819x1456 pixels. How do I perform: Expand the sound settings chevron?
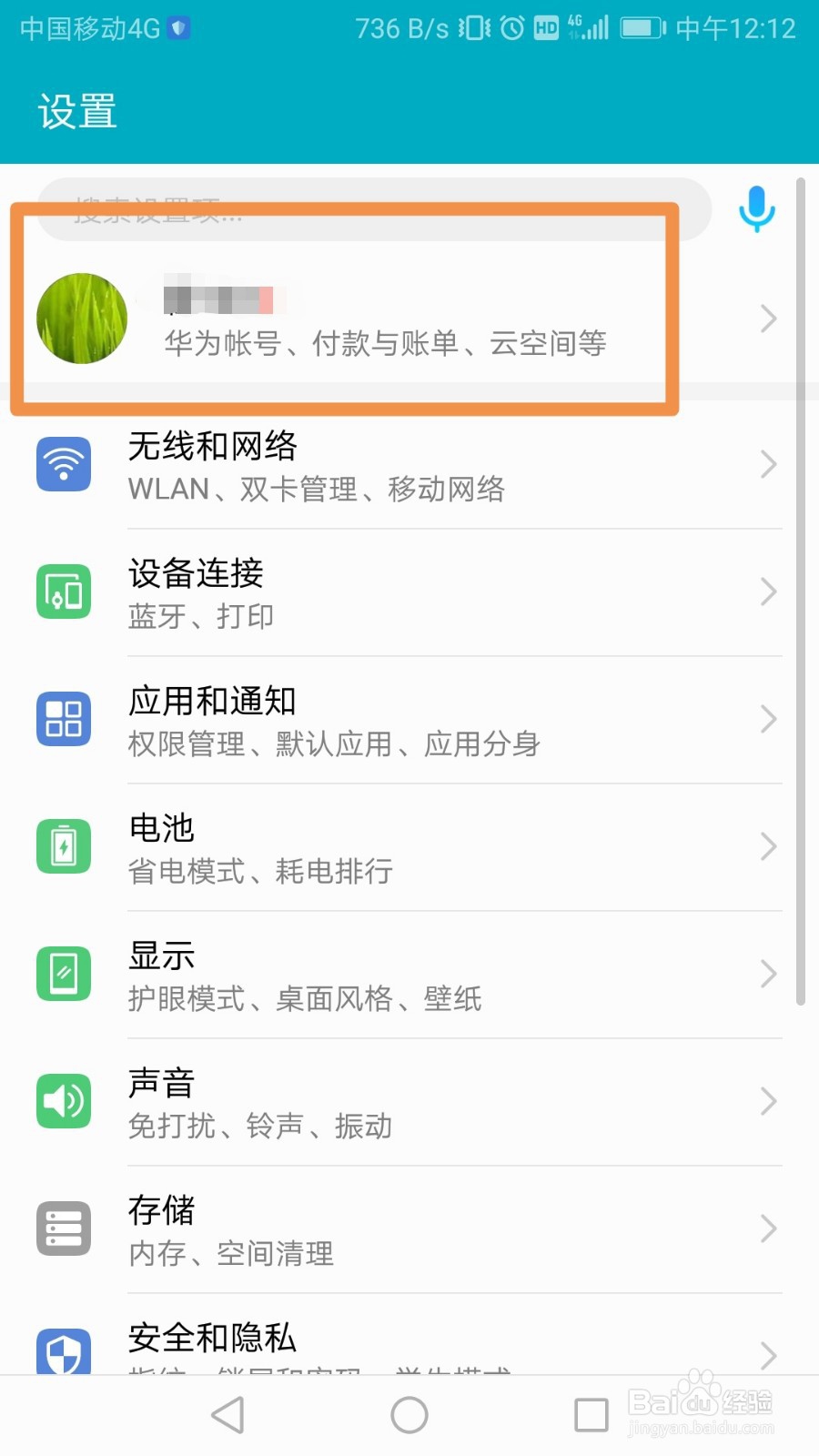click(x=767, y=1102)
